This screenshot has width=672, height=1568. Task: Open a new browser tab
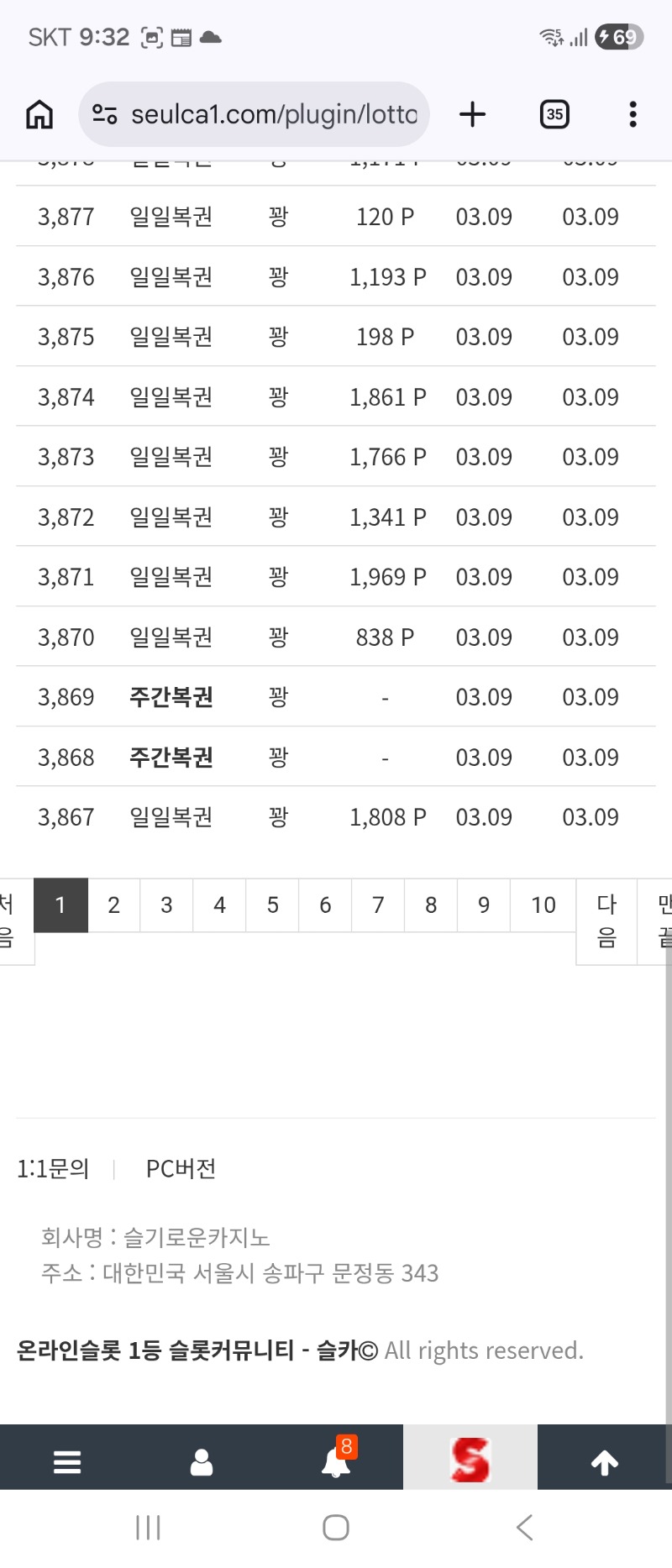[473, 114]
